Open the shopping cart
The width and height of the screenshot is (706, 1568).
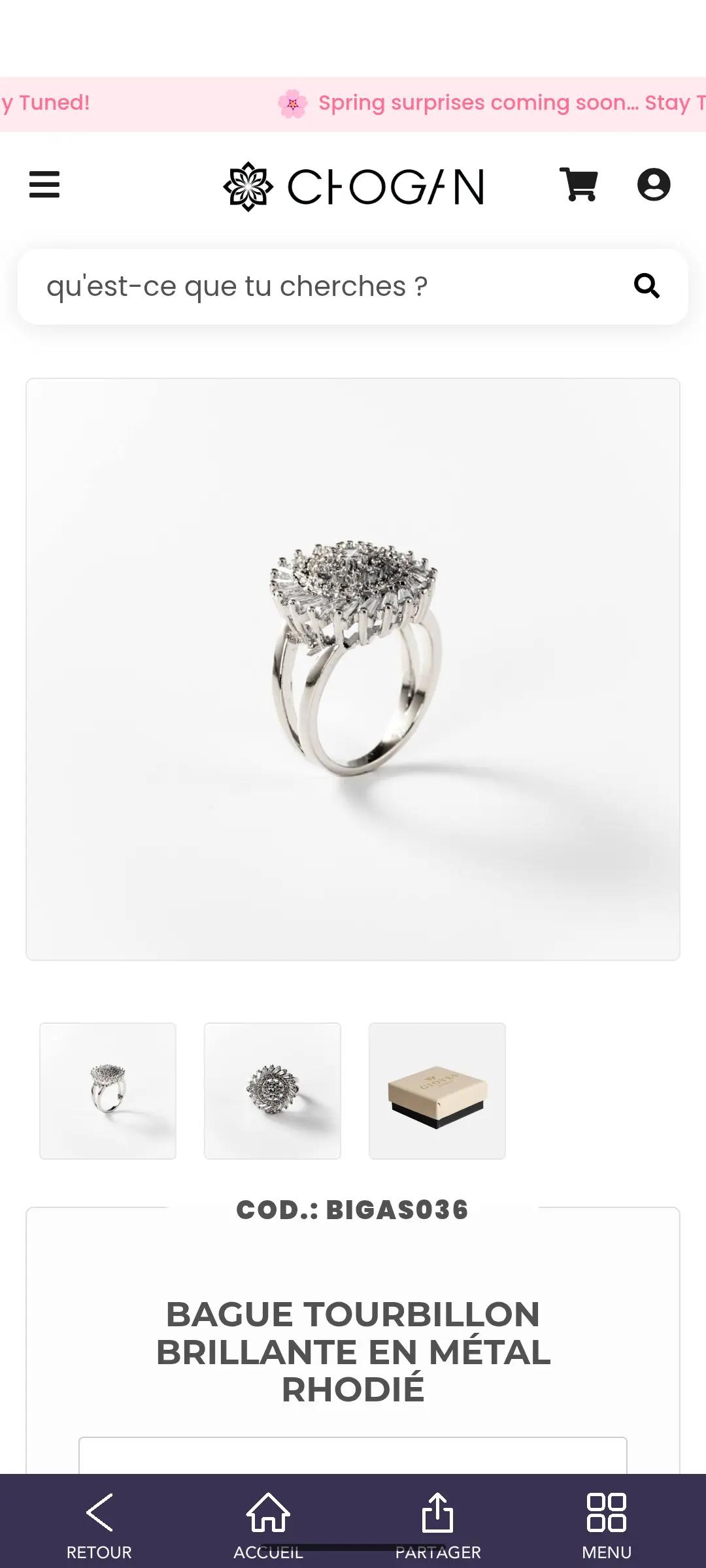coord(579,185)
